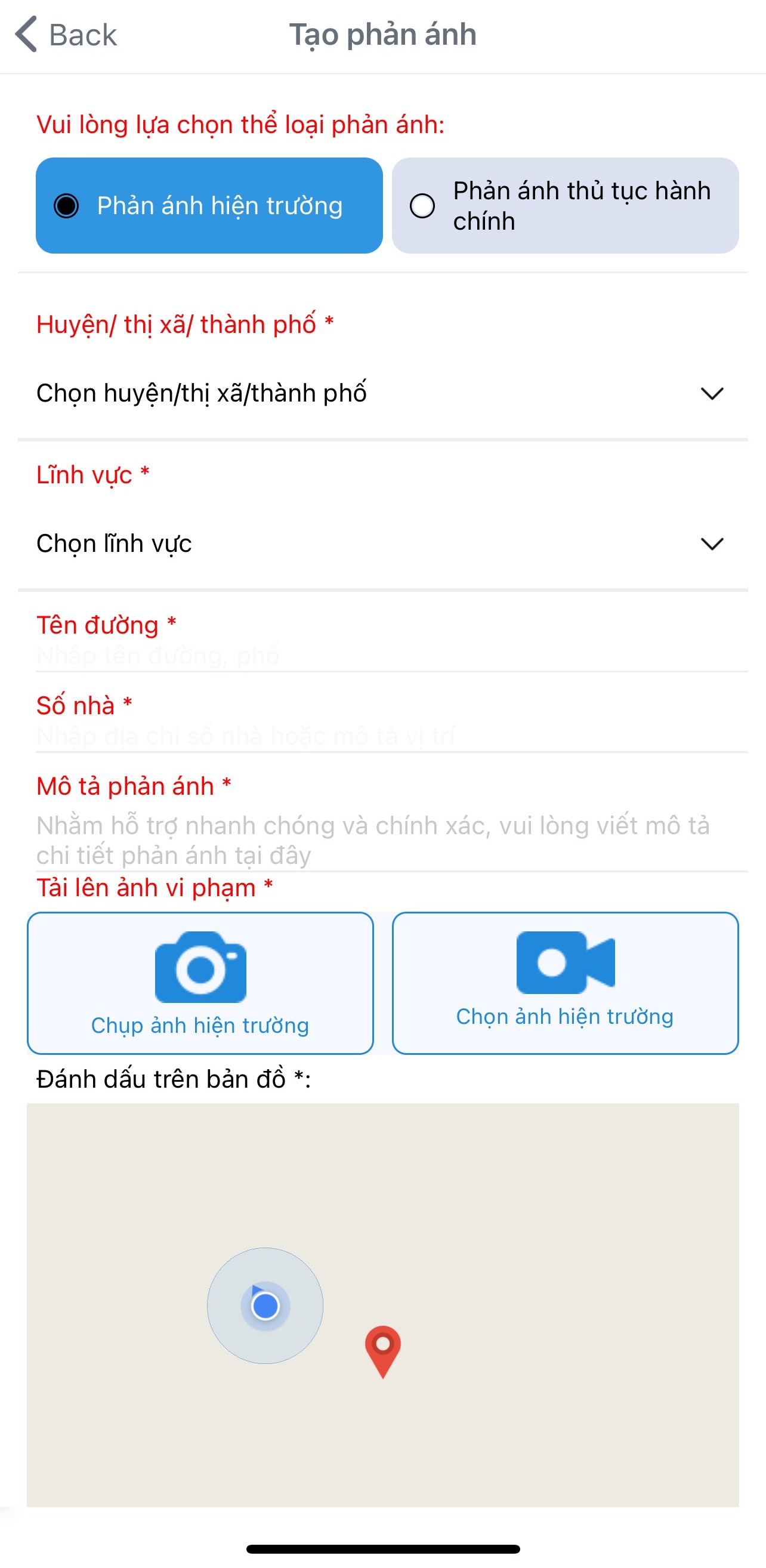Viewport: 766px width, 1568px height.
Task: Expand the Chọn lĩnh vực dropdown
Action: click(382, 544)
